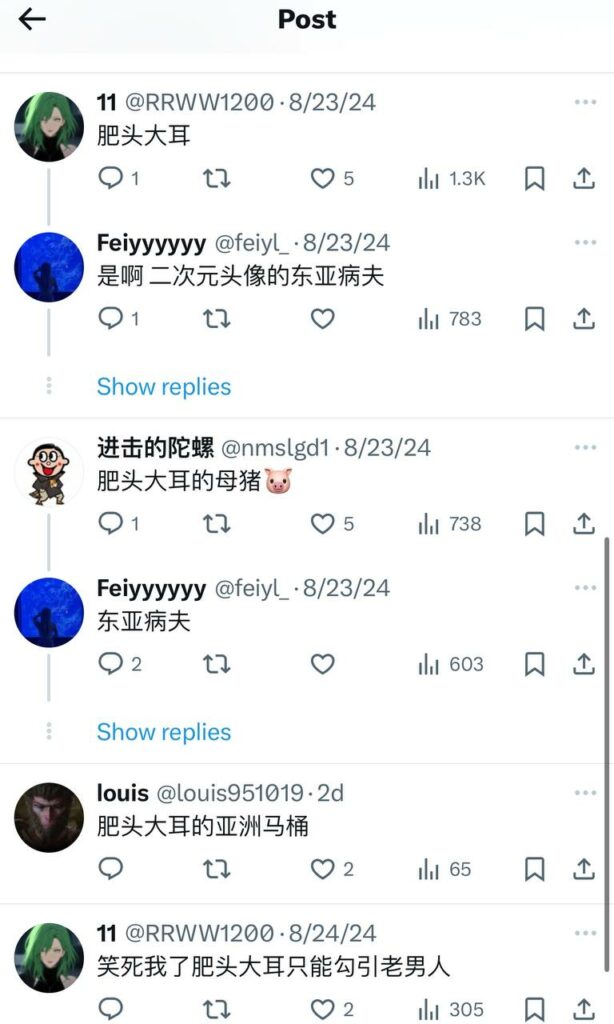This screenshot has height=1024, width=614.
Task: Open more options on louis's post
Action: [x=585, y=793]
